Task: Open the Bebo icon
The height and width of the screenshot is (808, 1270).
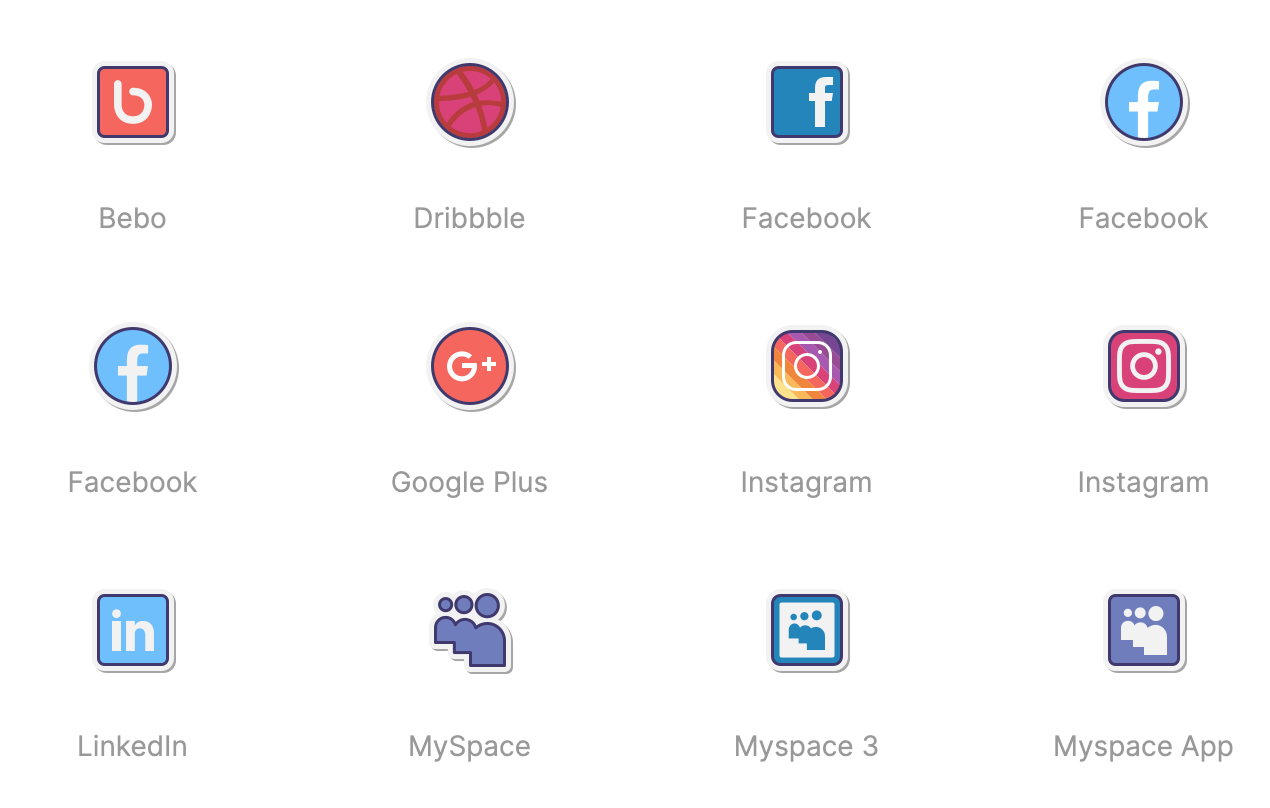Action: (133, 102)
